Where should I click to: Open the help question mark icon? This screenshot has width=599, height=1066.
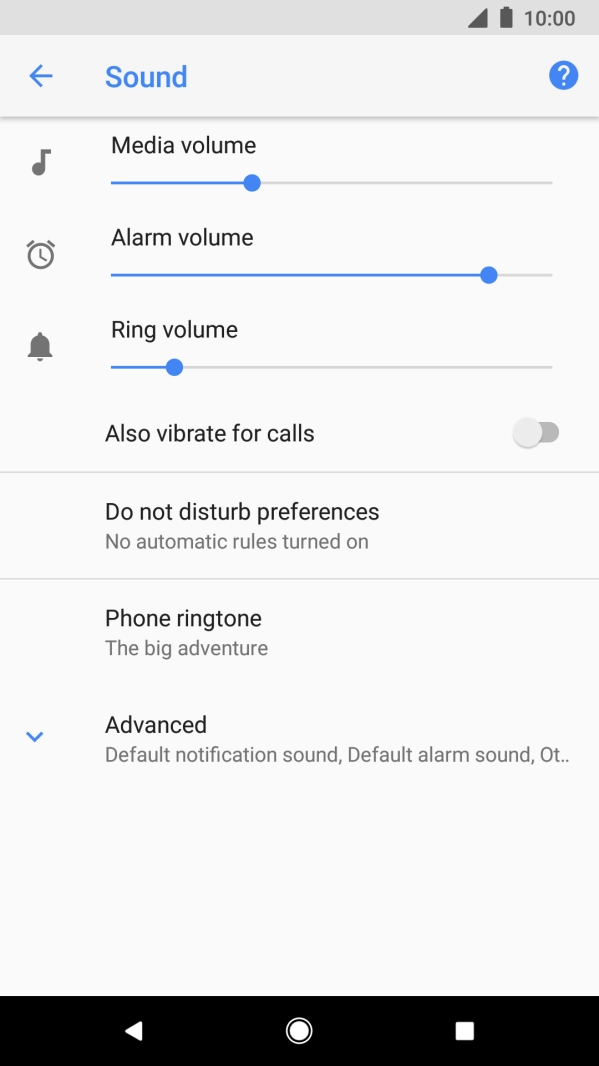point(563,75)
